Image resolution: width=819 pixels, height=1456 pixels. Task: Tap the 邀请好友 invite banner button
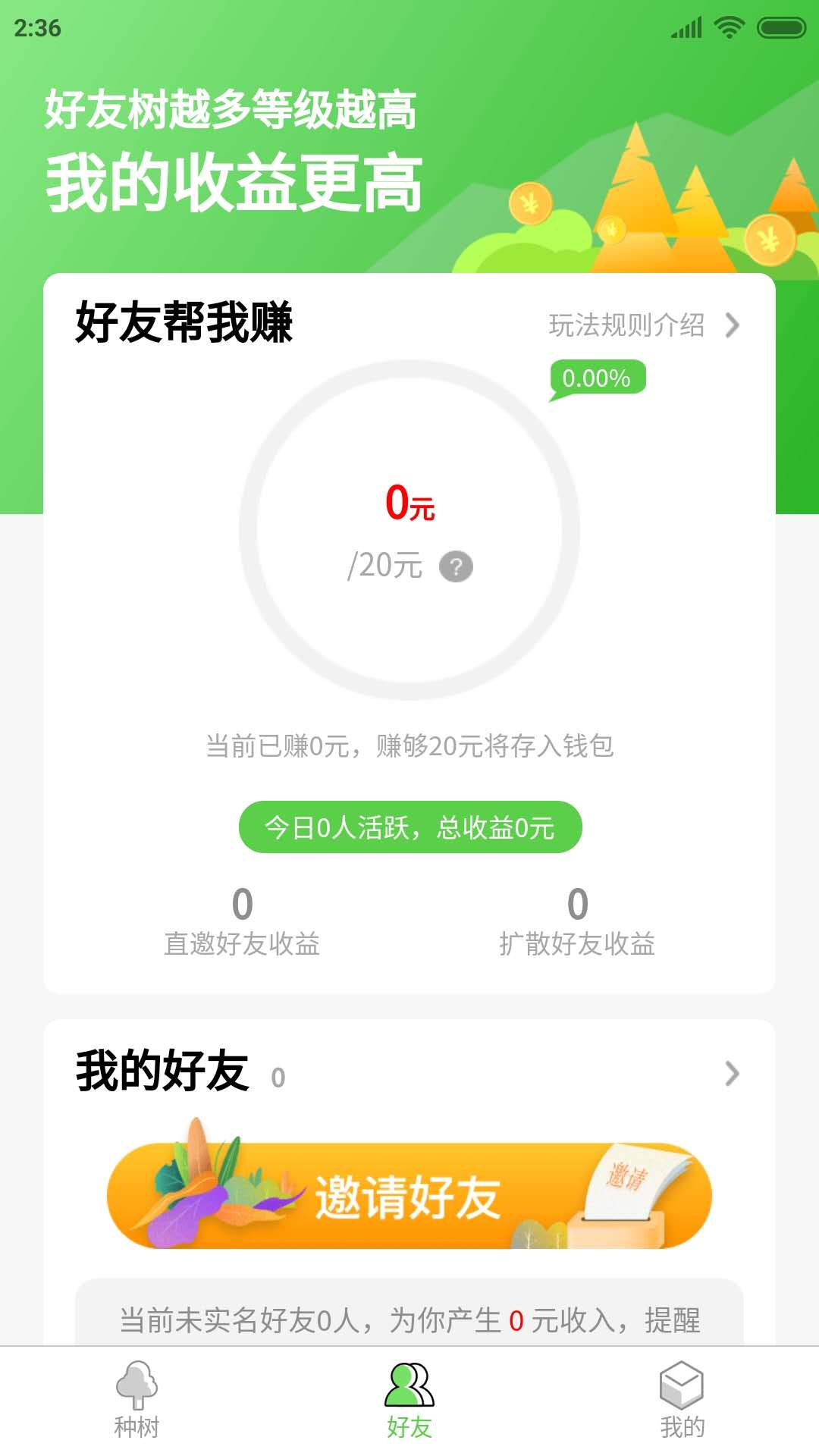(409, 1196)
